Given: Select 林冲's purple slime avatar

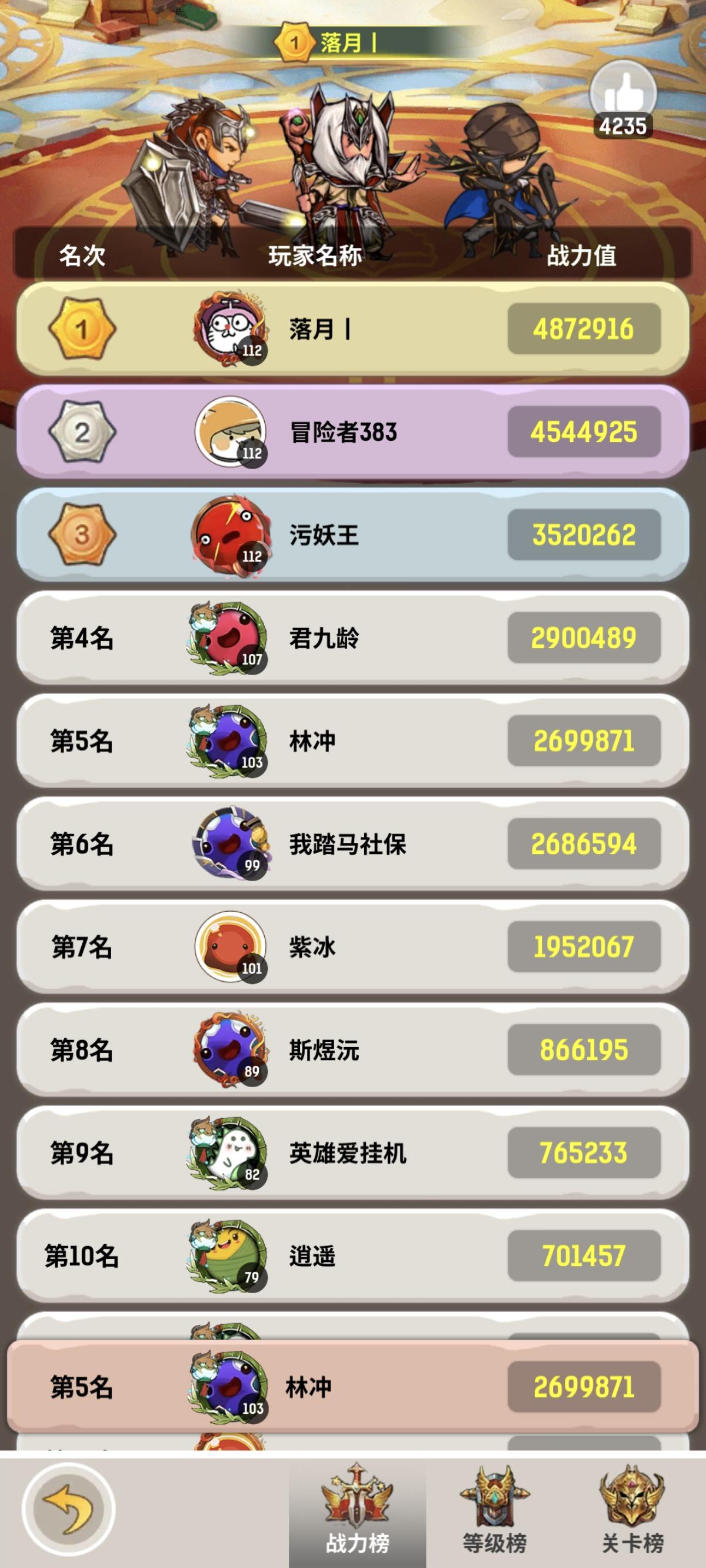Looking at the screenshot, I should coord(227,740).
